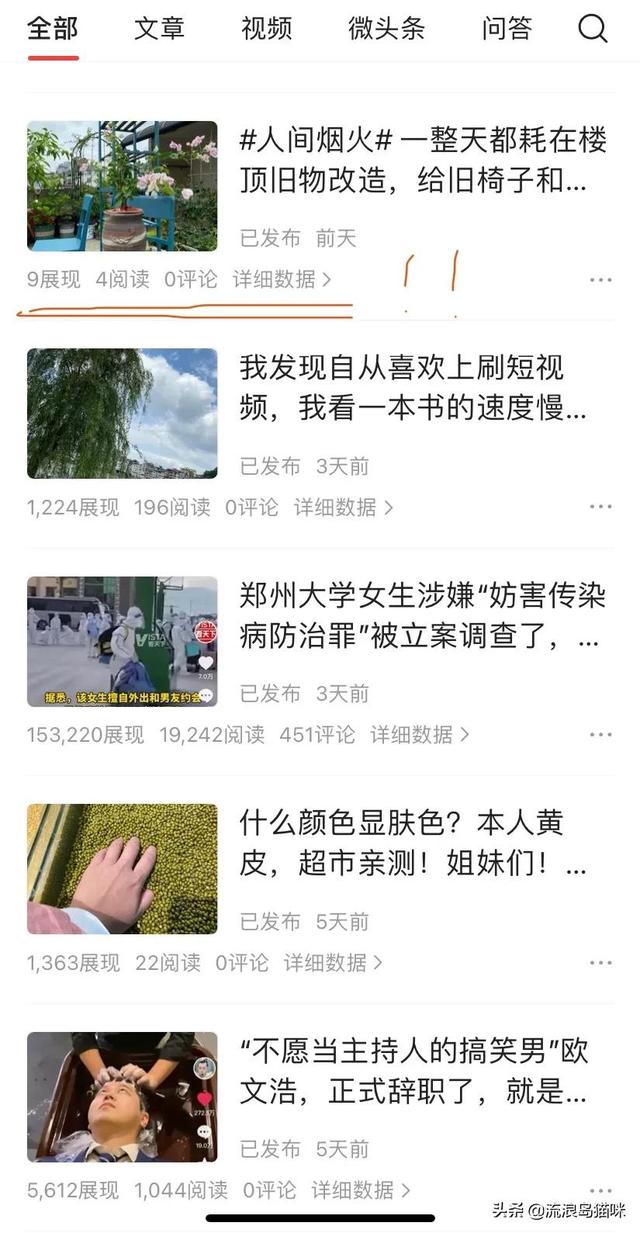640x1233 pixels.
Task: View 详细数据 for the 1,363展现 post
Action: pos(333,963)
